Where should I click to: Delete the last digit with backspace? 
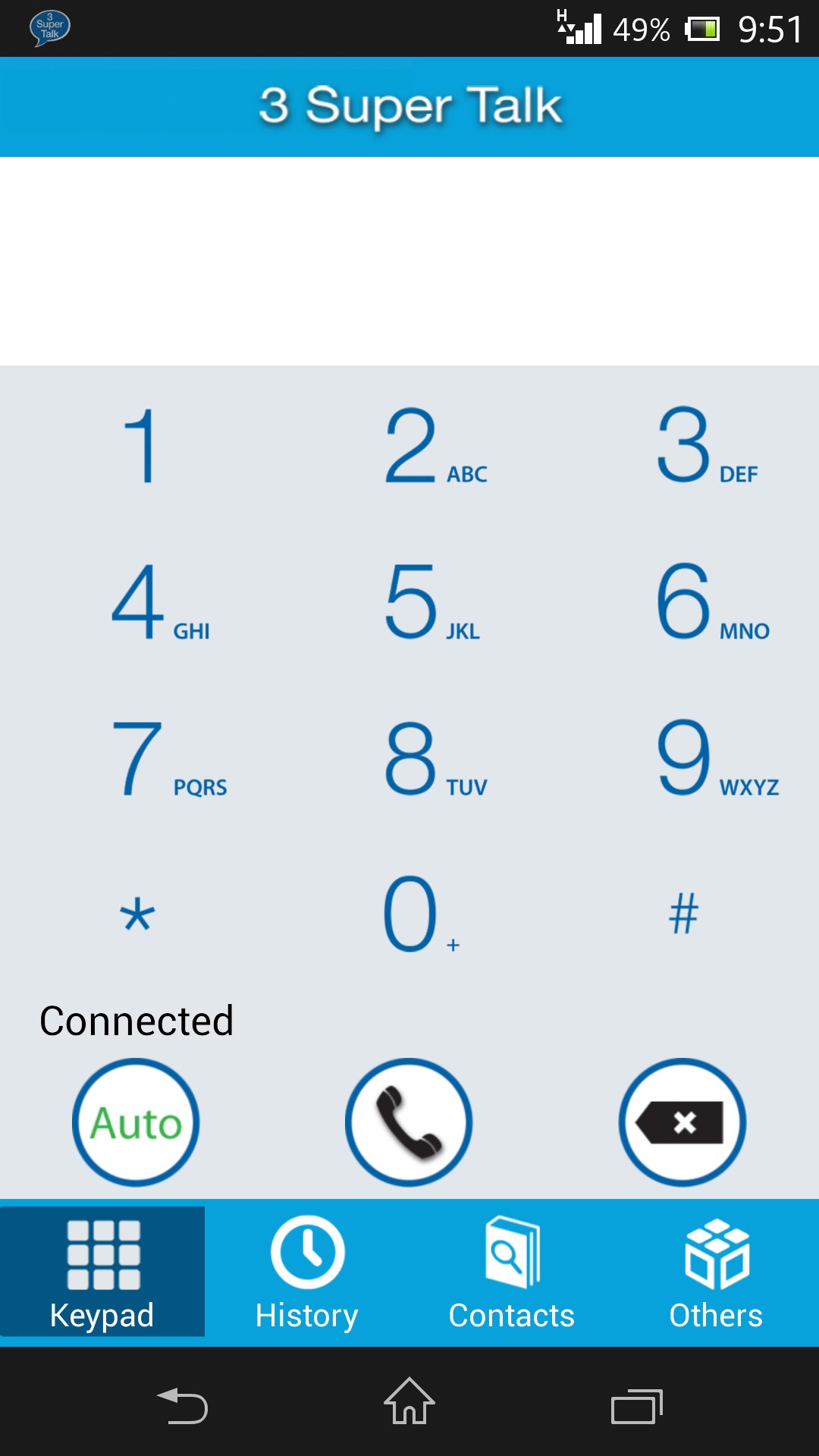[x=682, y=1122]
